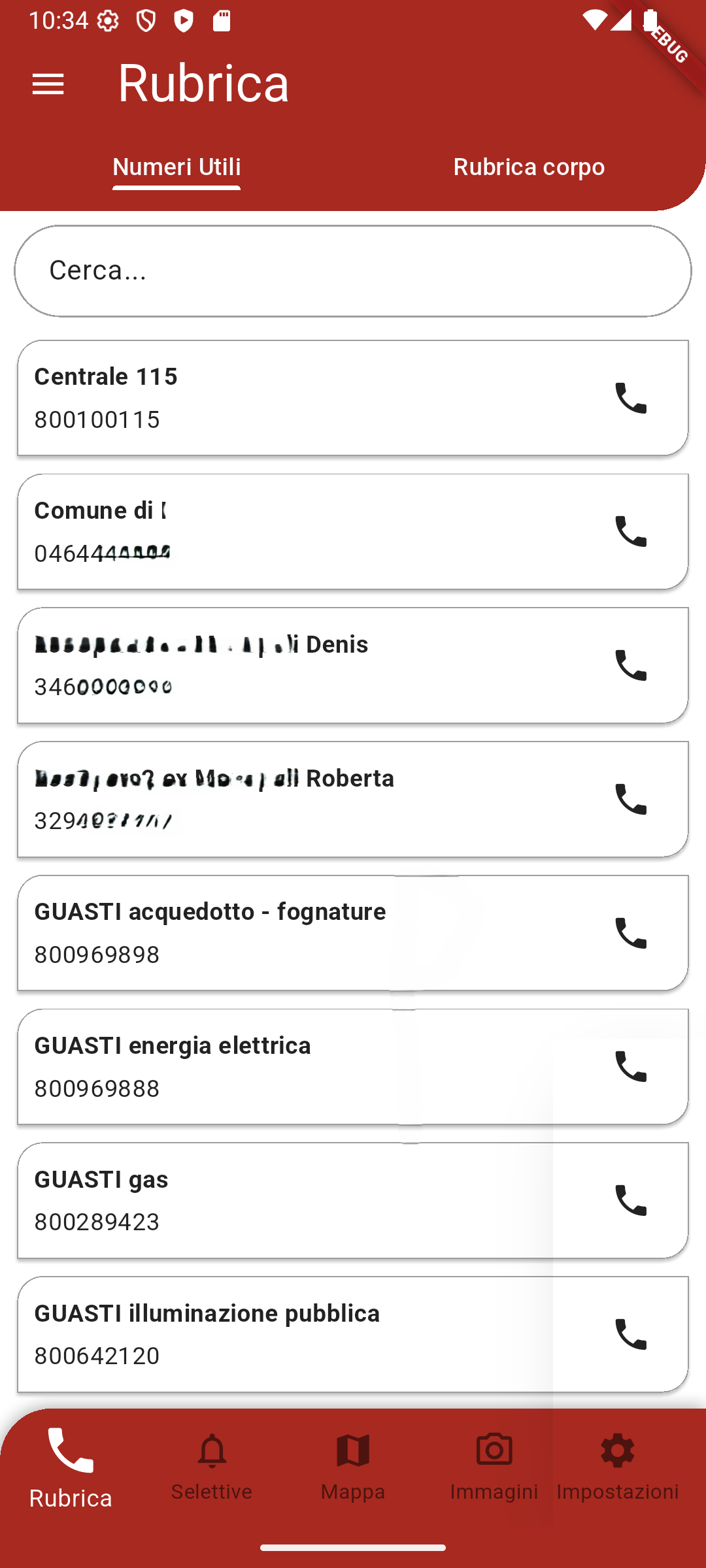Select the Rubrica bottom navigation item
The height and width of the screenshot is (1568, 706).
coord(71,1467)
